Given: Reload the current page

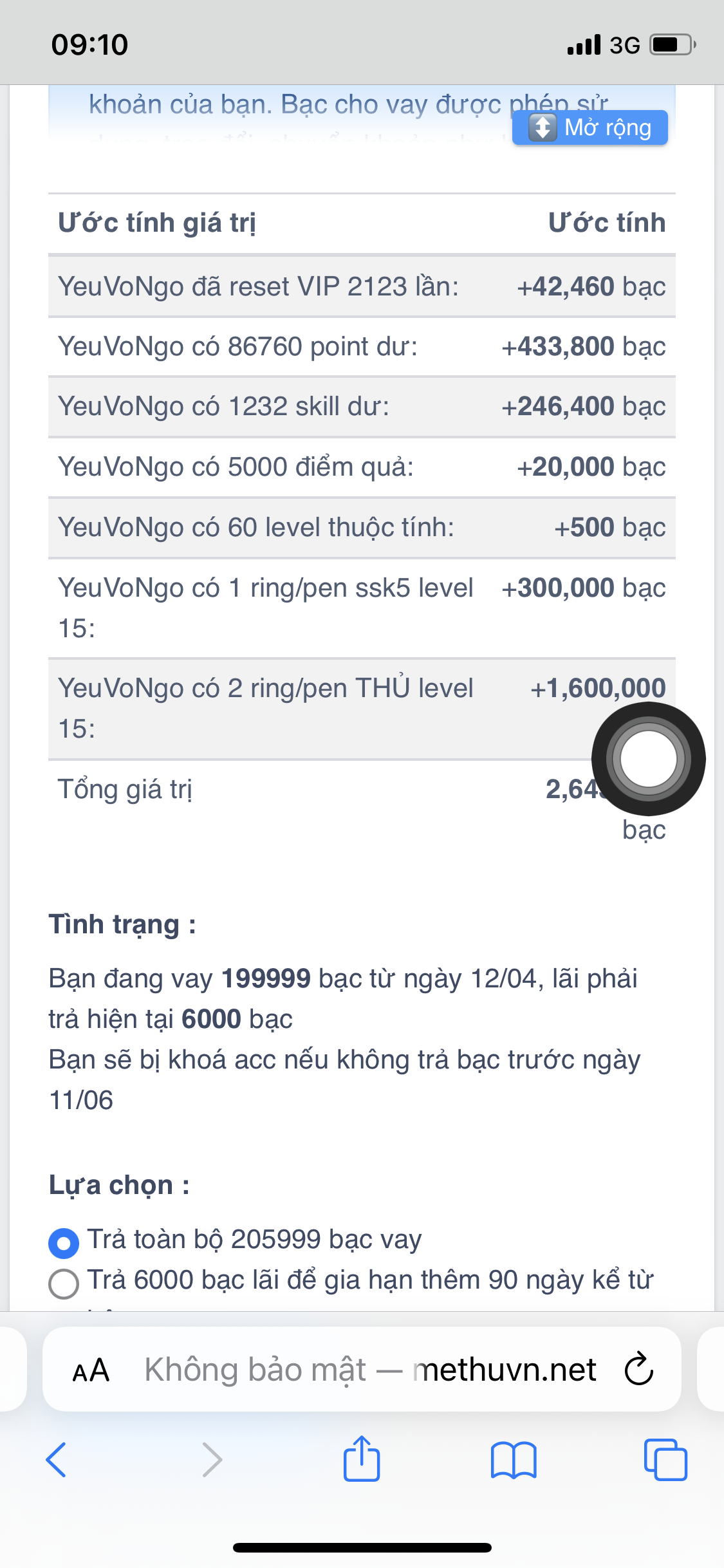Looking at the screenshot, I should [638, 1370].
